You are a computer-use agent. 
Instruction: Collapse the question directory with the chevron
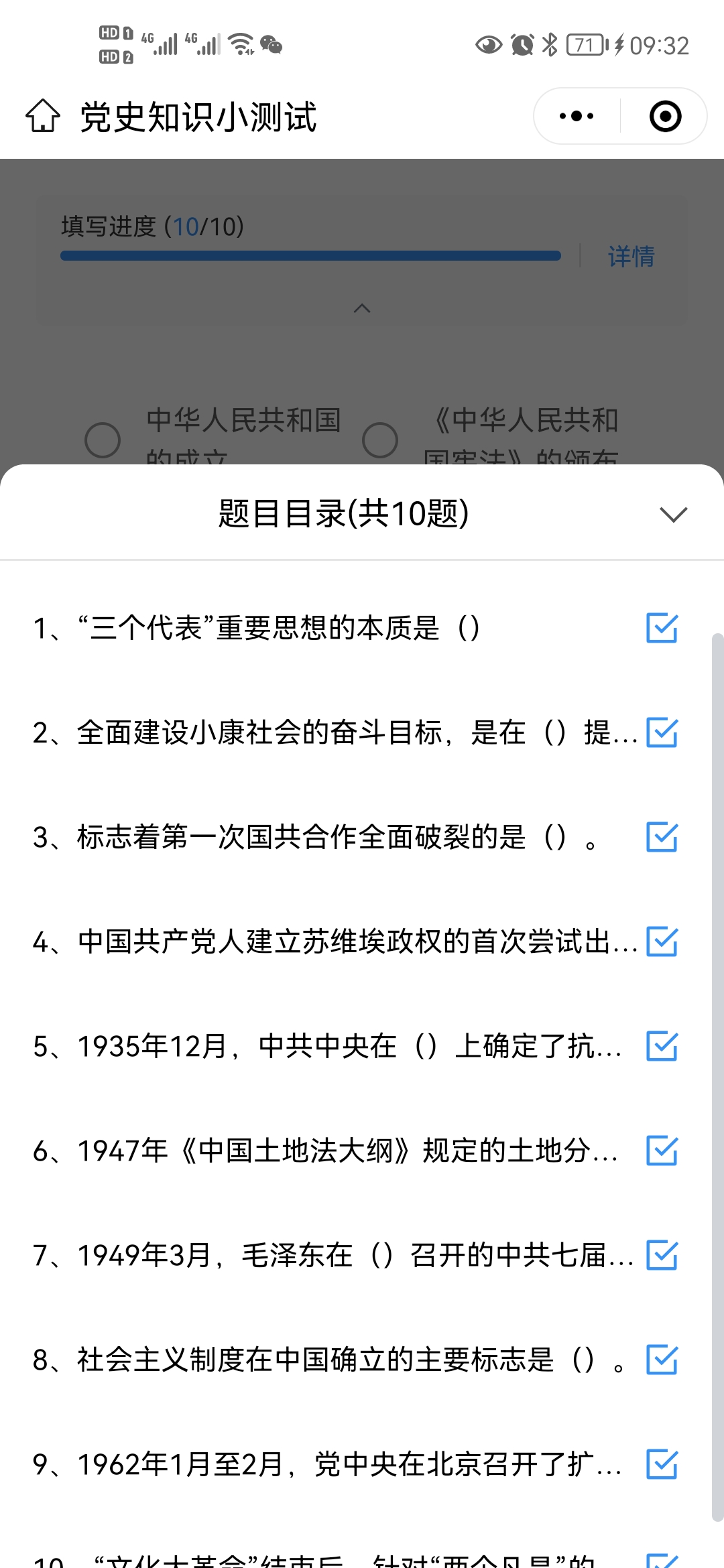click(674, 514)
